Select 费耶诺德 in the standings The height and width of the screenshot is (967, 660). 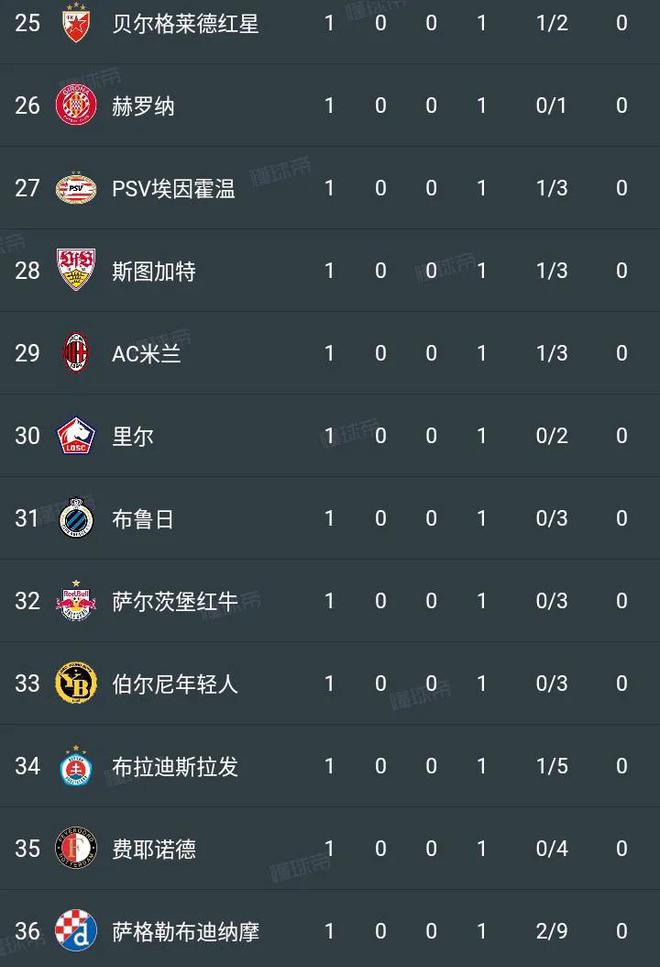point(153,849)
